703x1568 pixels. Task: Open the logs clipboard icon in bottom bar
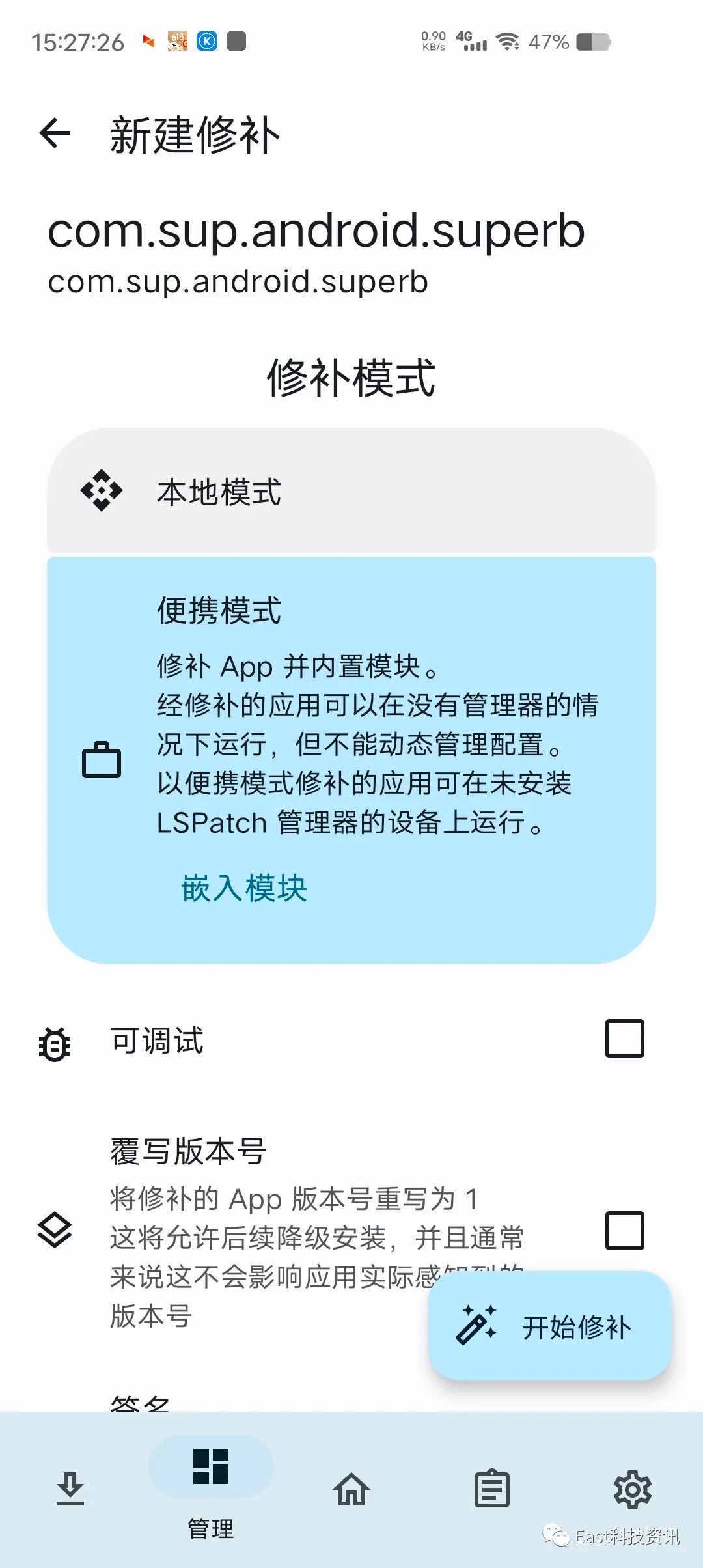492,1489
